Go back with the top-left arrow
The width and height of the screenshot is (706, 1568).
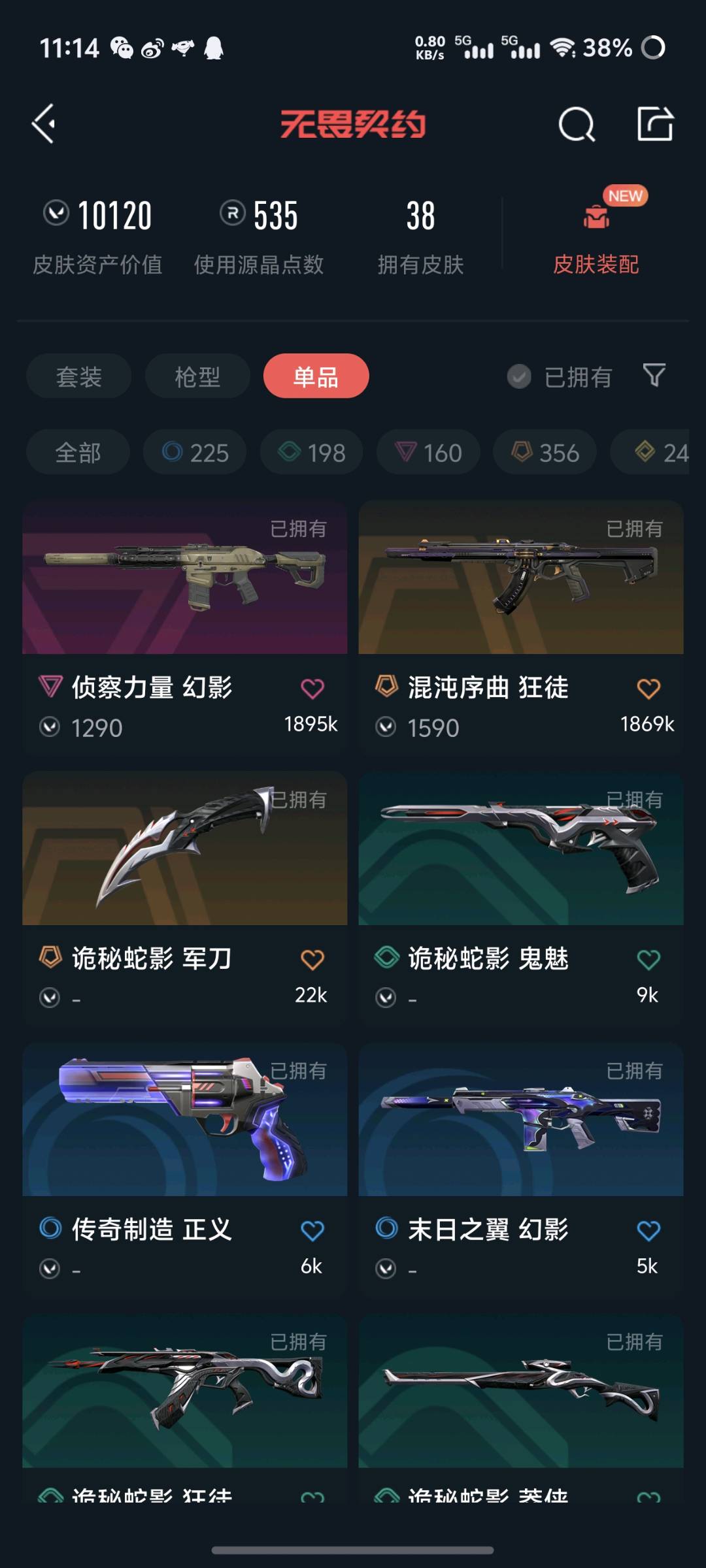[44, 123]
